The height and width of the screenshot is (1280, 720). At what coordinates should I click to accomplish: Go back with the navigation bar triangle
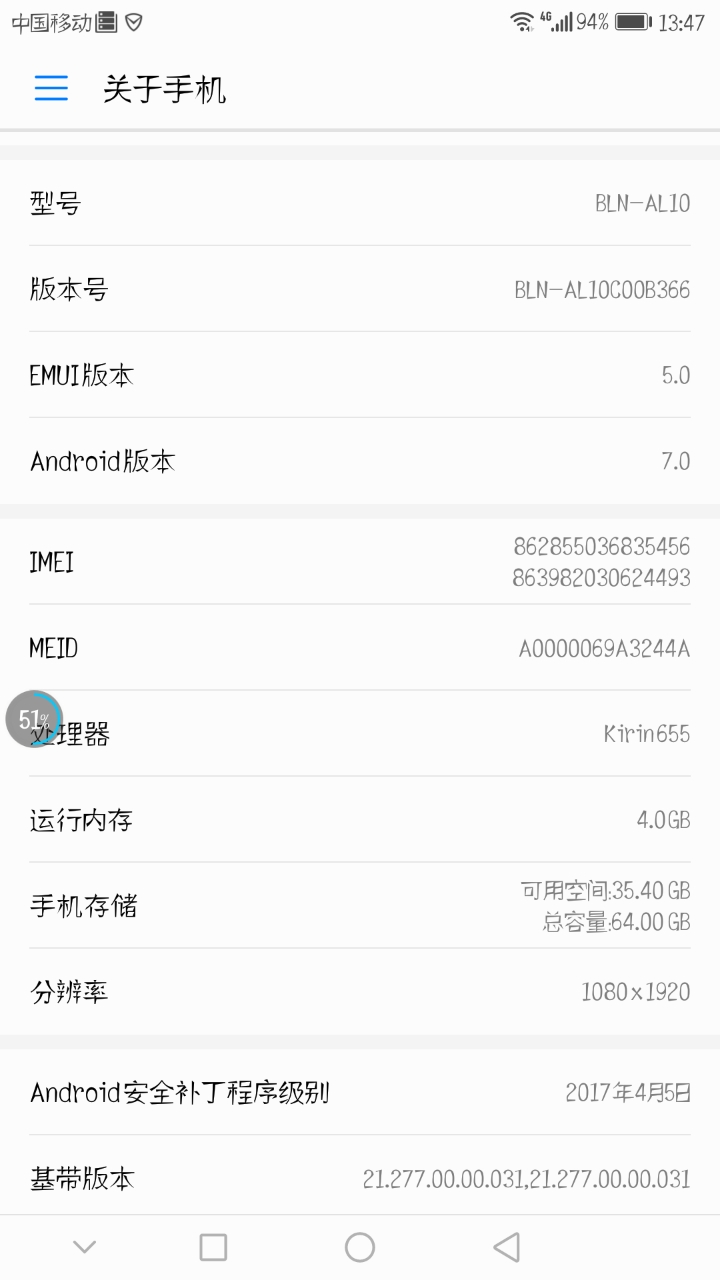coord(507,1246)
